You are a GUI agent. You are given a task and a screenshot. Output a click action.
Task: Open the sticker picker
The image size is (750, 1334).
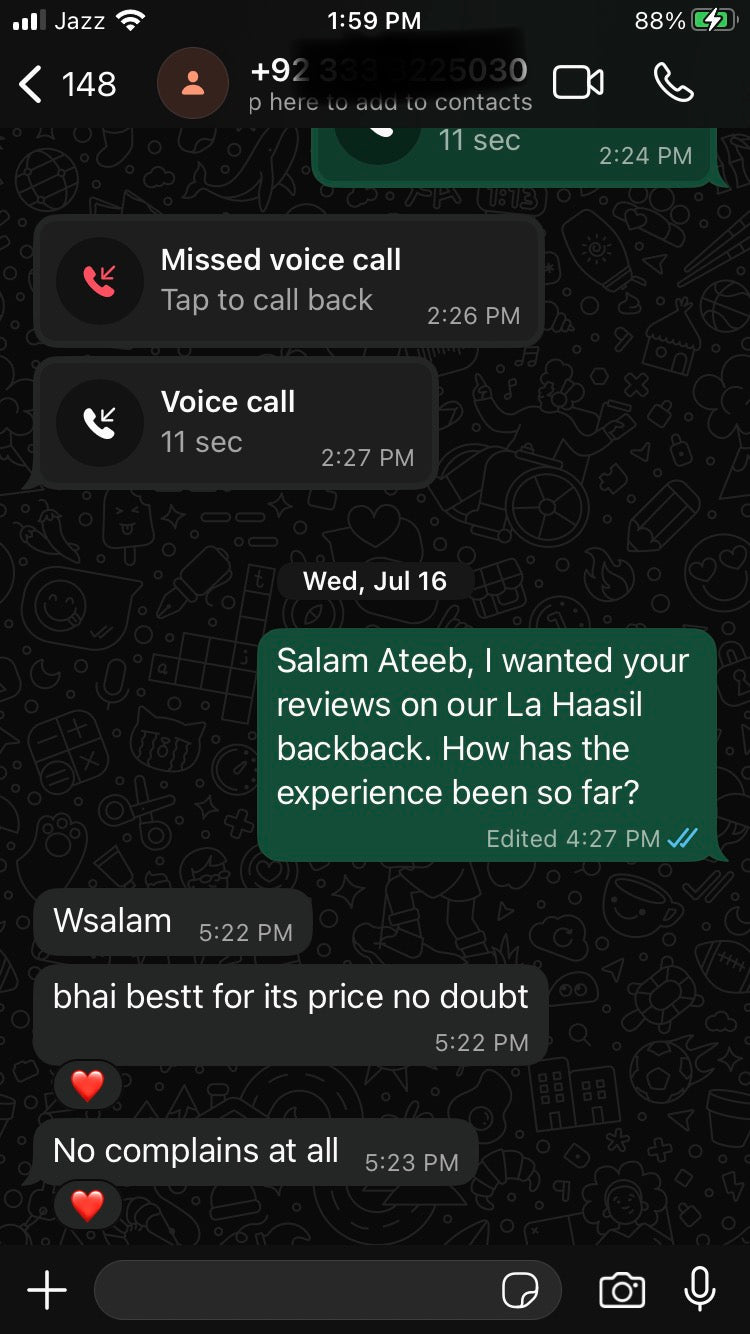520,1291
